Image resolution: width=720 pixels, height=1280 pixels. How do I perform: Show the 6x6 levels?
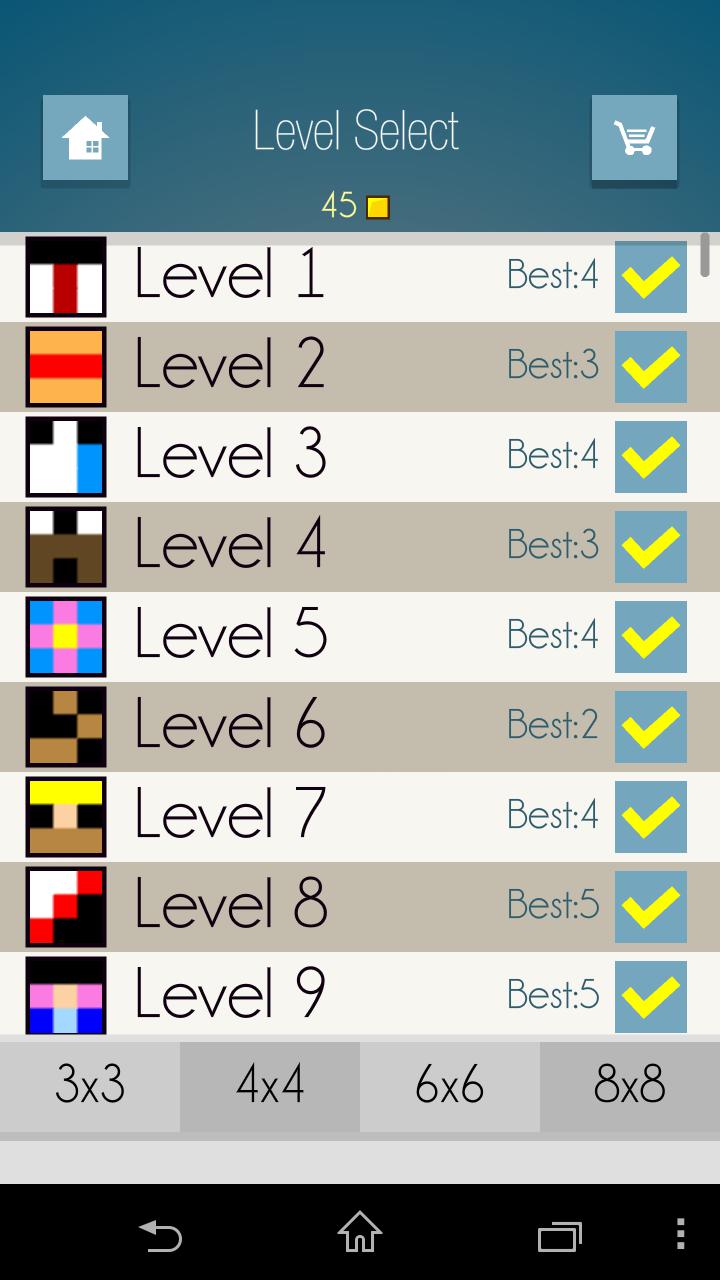point(450,1086)
